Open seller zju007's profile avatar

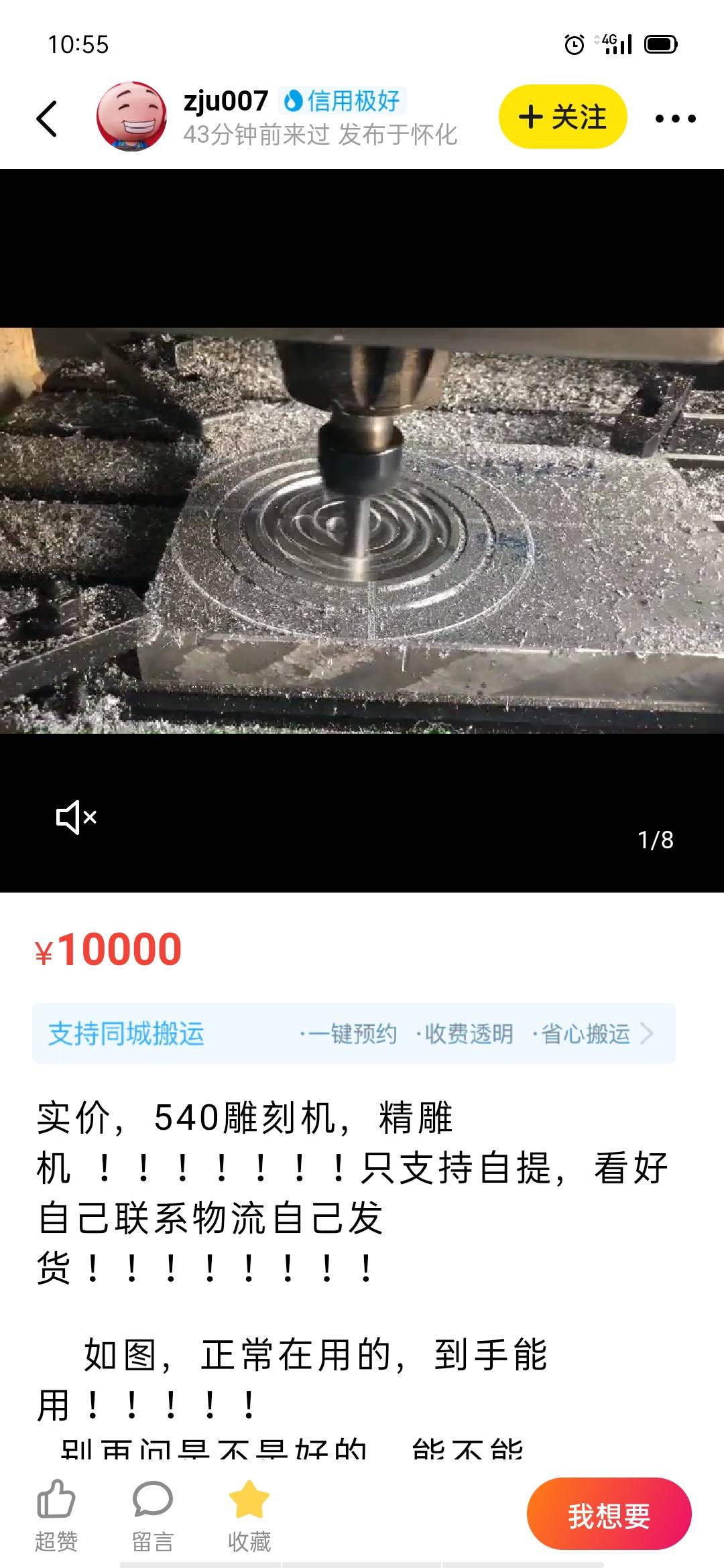pyautogui.click(x=131, y=117)
